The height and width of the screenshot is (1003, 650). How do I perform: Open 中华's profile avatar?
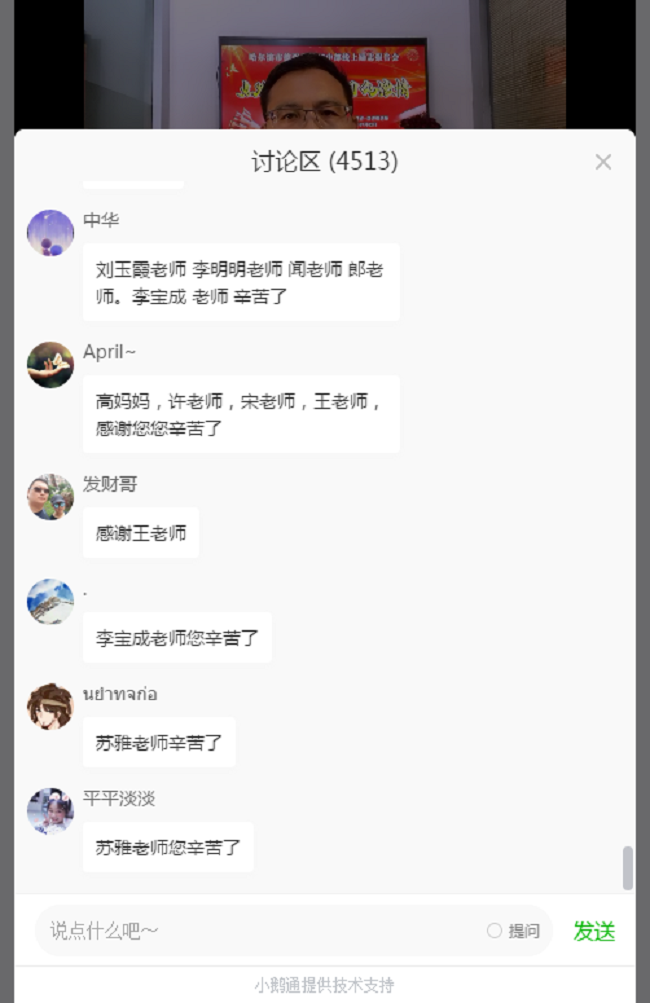coord(50,233)
